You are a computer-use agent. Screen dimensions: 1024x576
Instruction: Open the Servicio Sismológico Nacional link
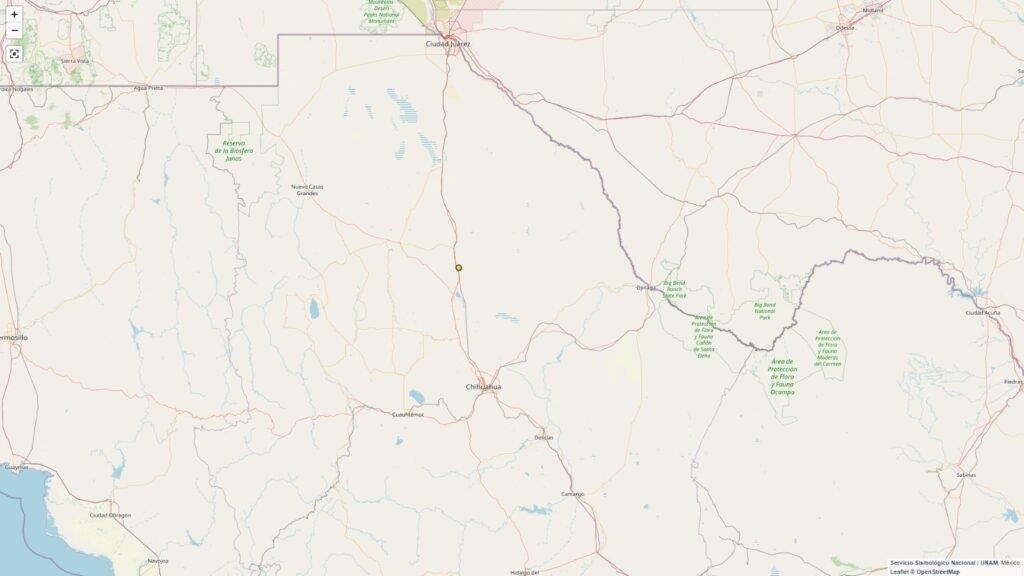click(933, 563)
